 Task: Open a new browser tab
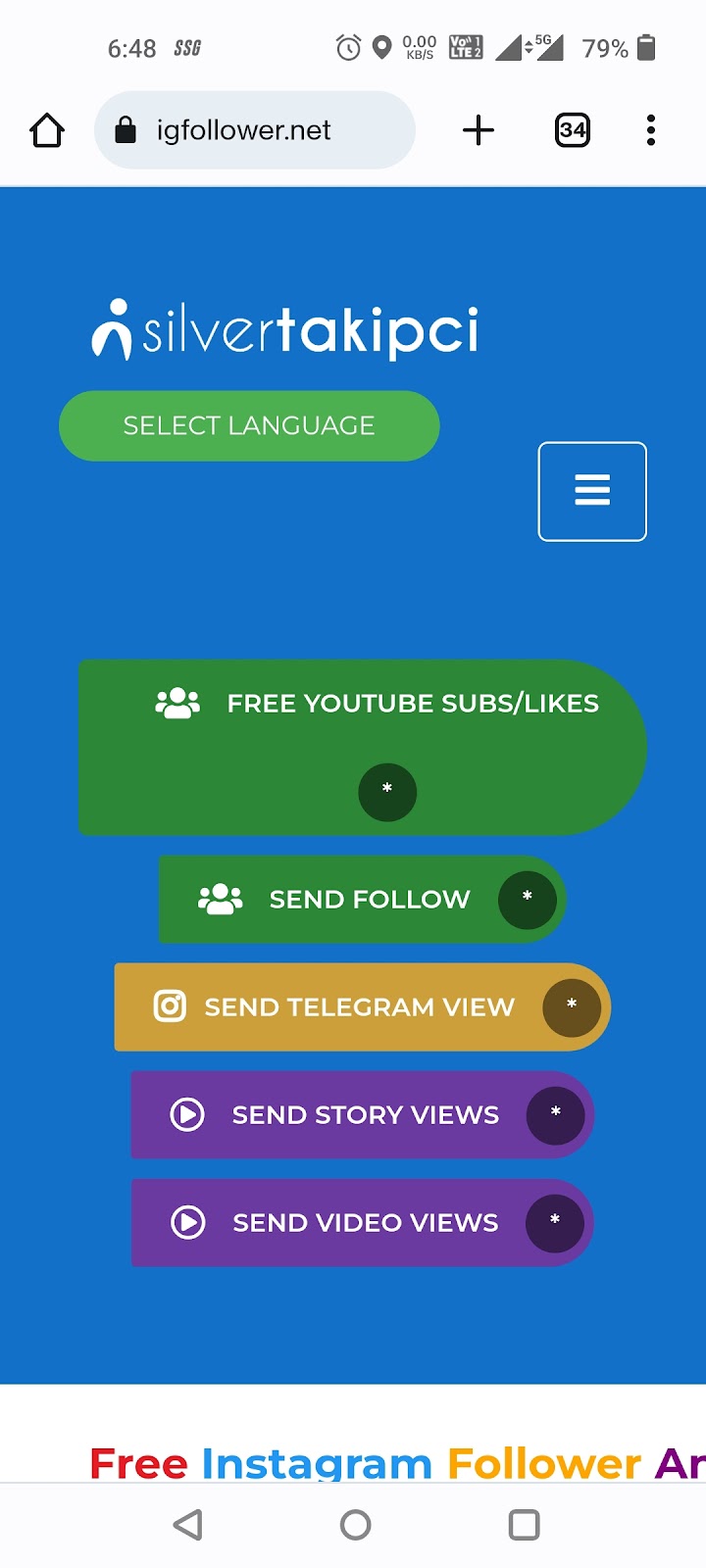(479, 130)
